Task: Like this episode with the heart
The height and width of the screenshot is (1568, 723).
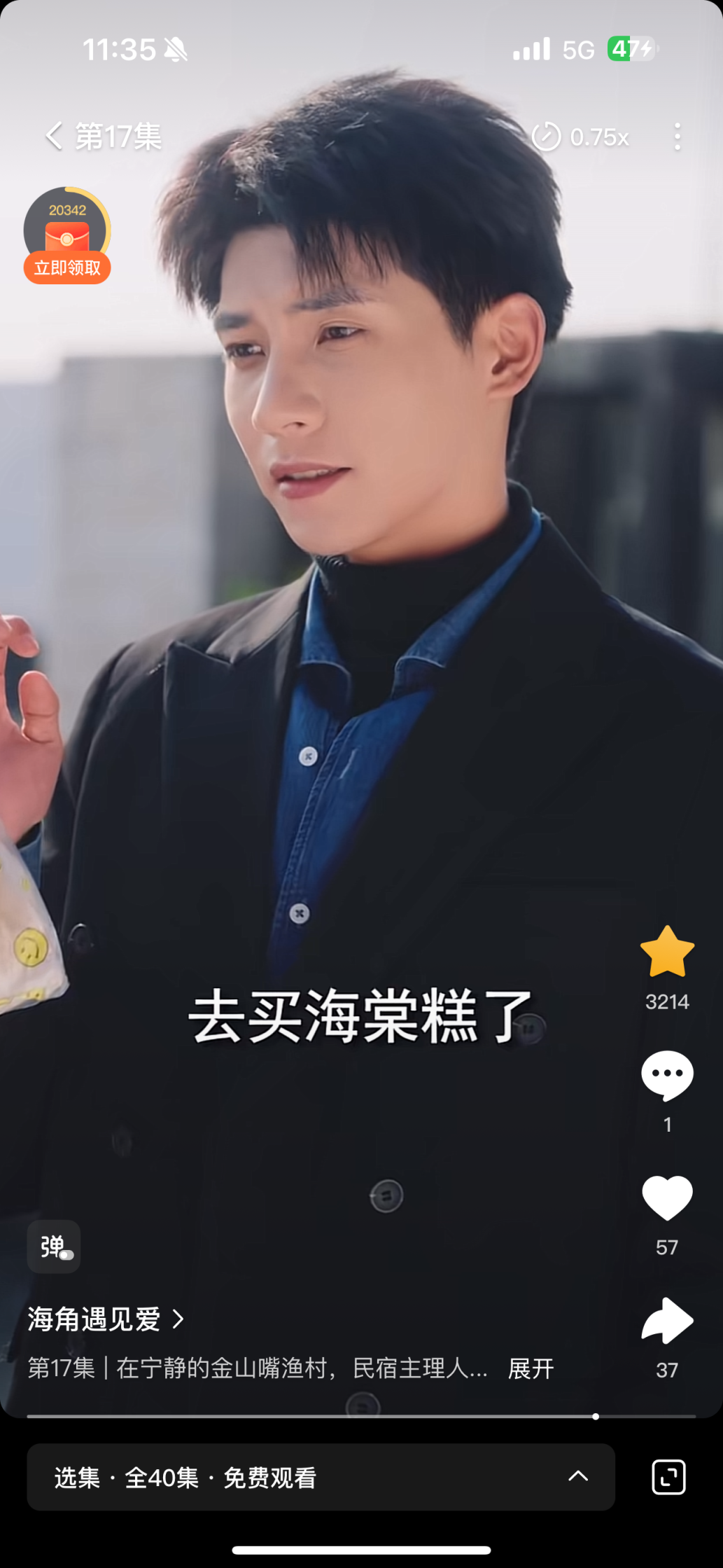Action: [667, 1198]
